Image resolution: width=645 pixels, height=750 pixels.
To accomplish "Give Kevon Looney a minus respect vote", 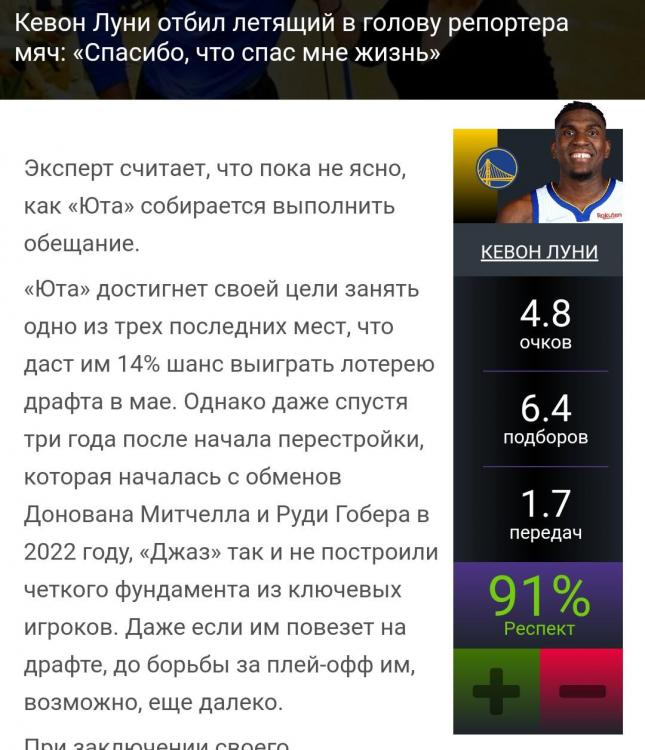I will (x=581, y=692).
